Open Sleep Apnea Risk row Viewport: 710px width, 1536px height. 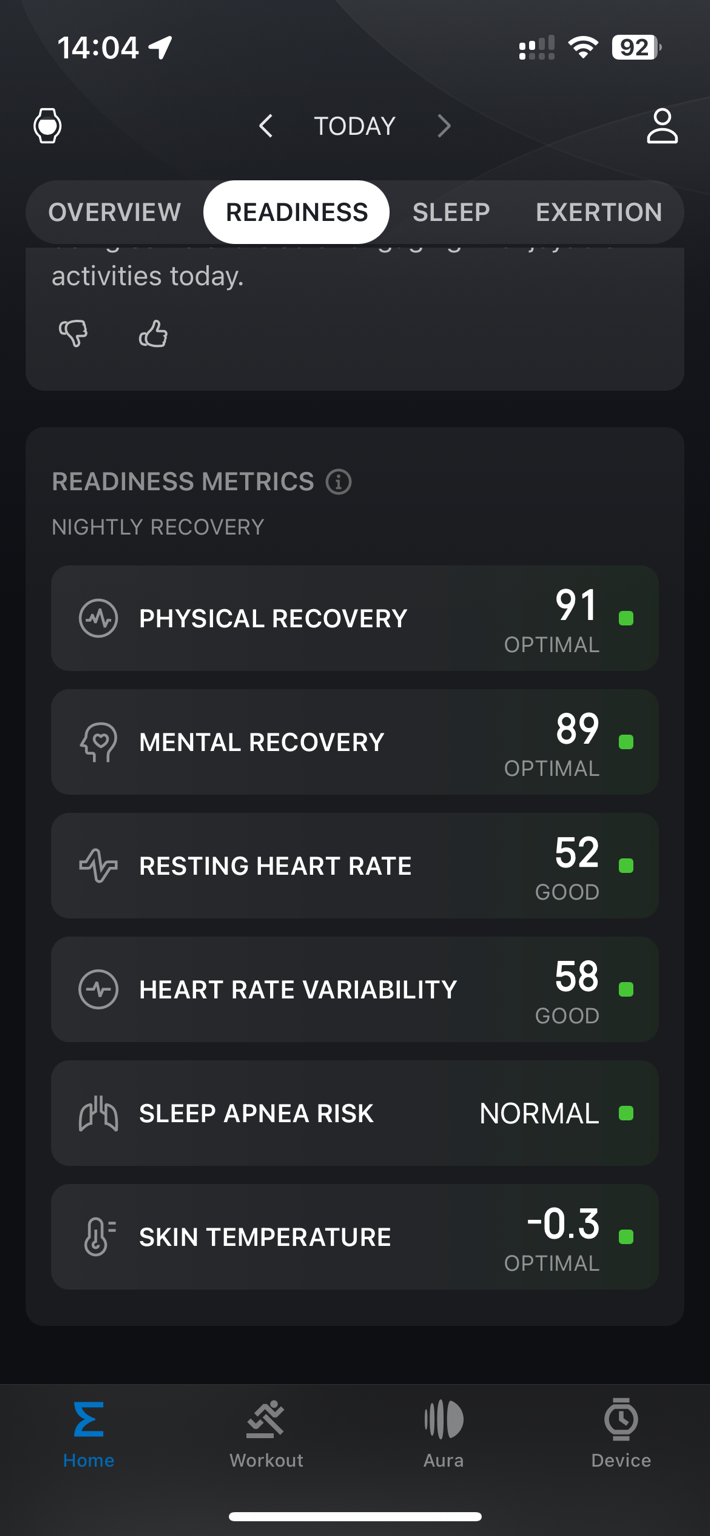click(355, 1113)
